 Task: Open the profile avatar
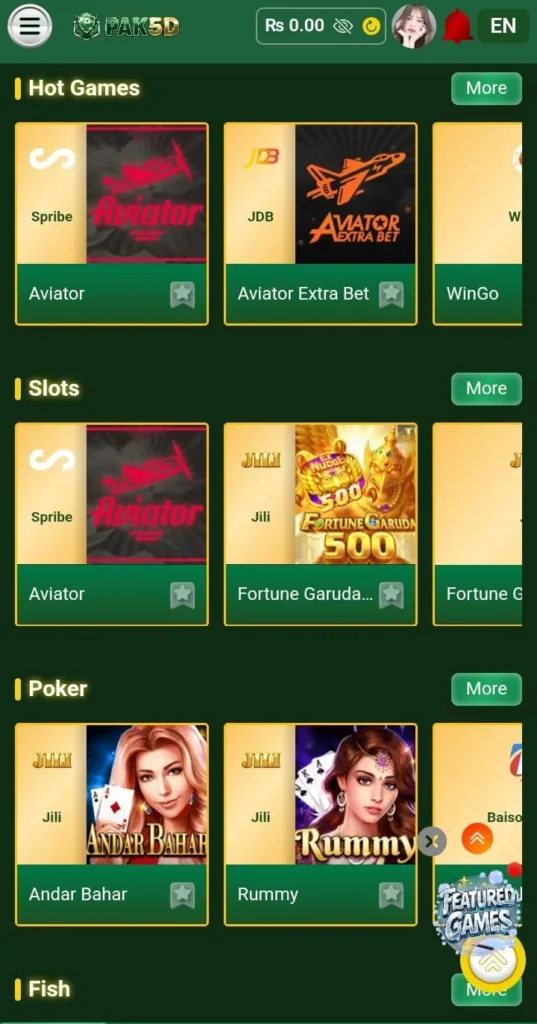coord(414,26)
